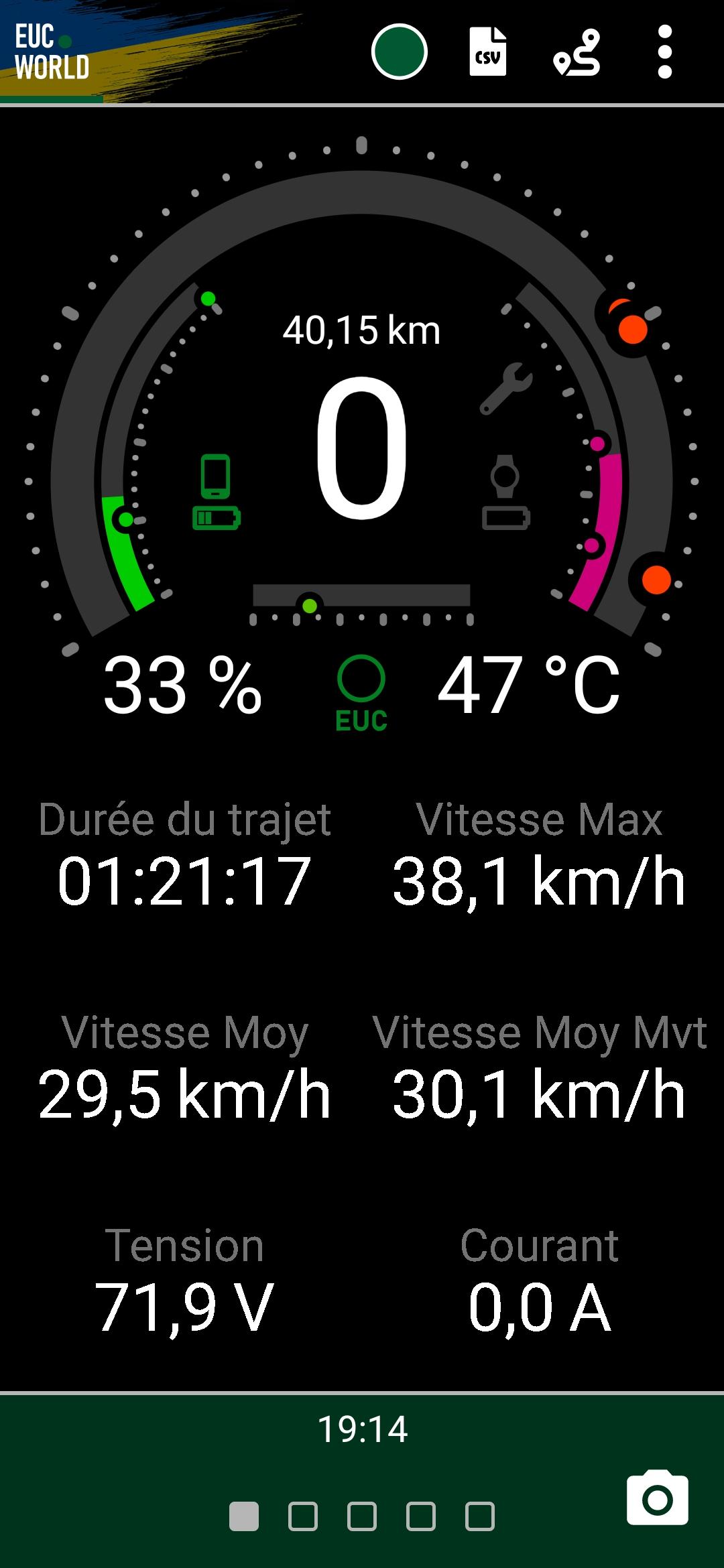Open the three-dot overflow menu
The width and height of the screenshot is (724, 1568).
tap(664, 52)
